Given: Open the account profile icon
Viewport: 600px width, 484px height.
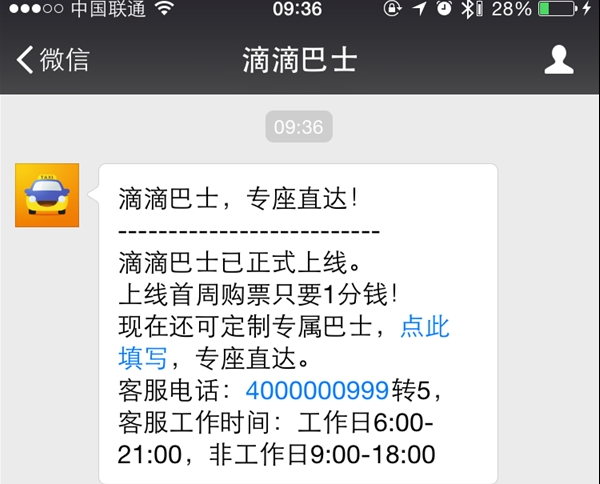Looking at the screenshot, I should pos(558,60).
